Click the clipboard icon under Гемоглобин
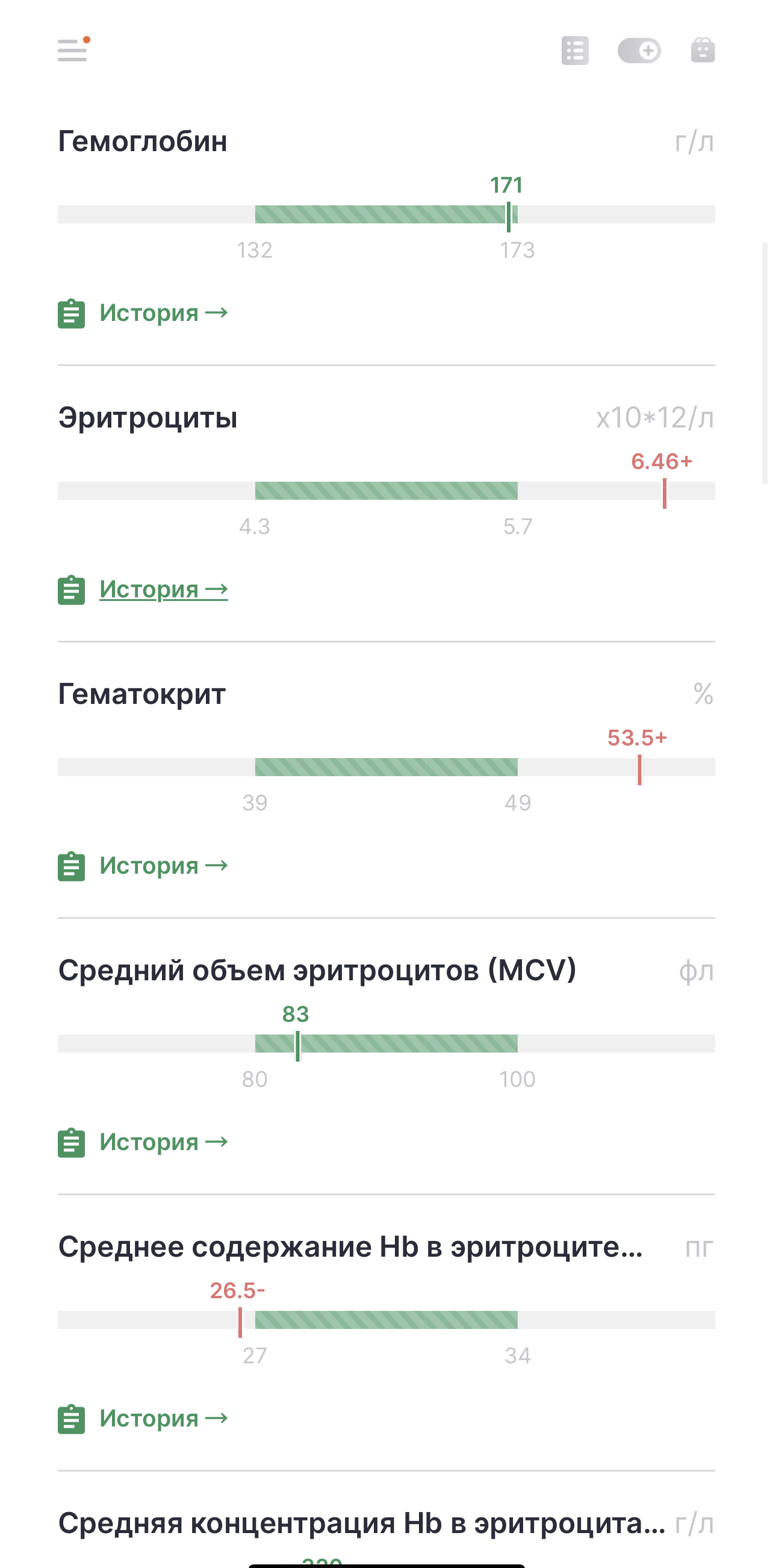Viewport: 773px width, 1568px height. pos(71,313)
